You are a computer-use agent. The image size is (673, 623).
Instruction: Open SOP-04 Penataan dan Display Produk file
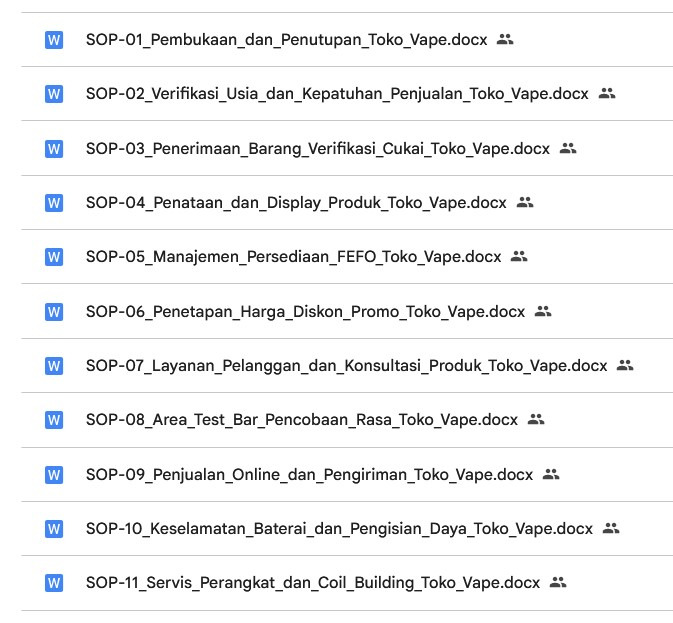[x=296, y=202]
